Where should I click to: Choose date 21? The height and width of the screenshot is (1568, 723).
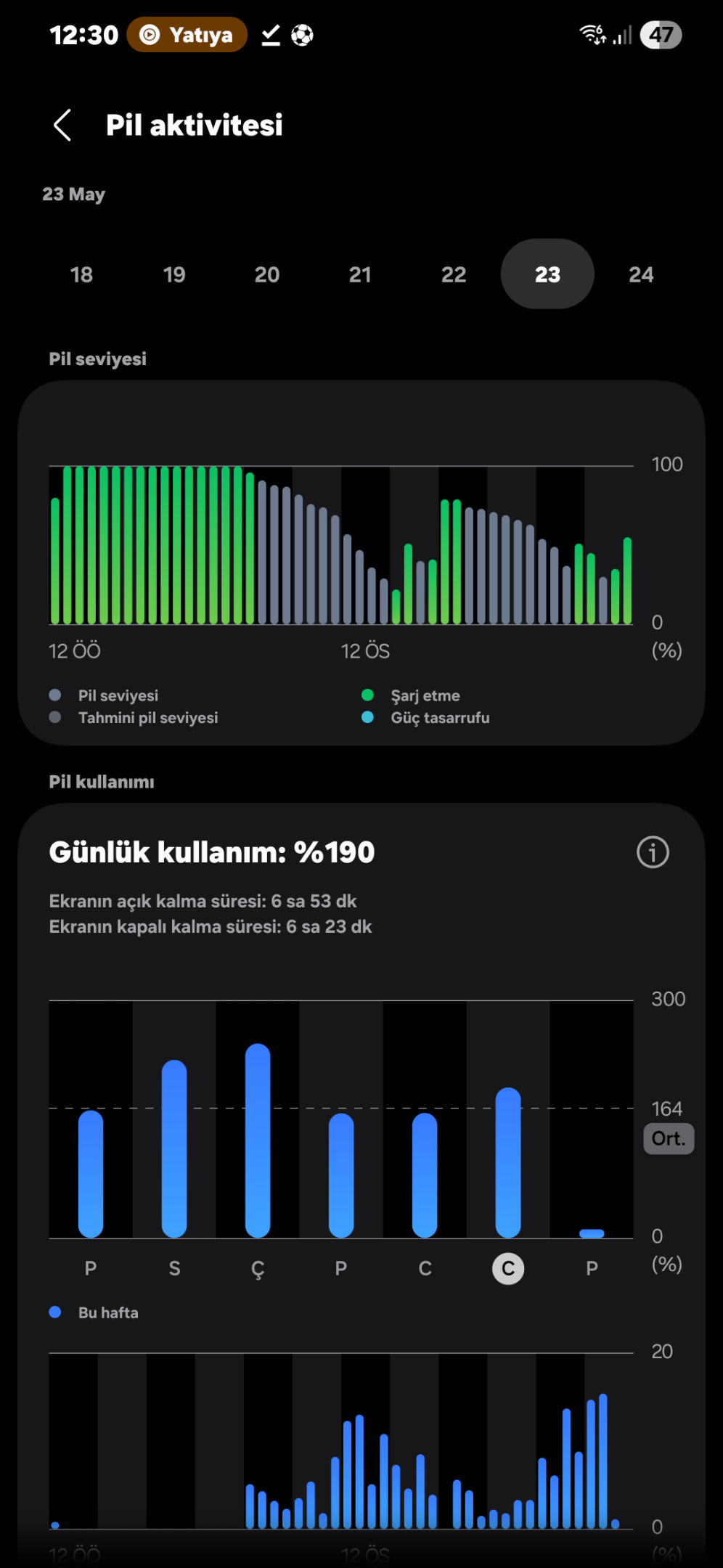coord(360,274)
